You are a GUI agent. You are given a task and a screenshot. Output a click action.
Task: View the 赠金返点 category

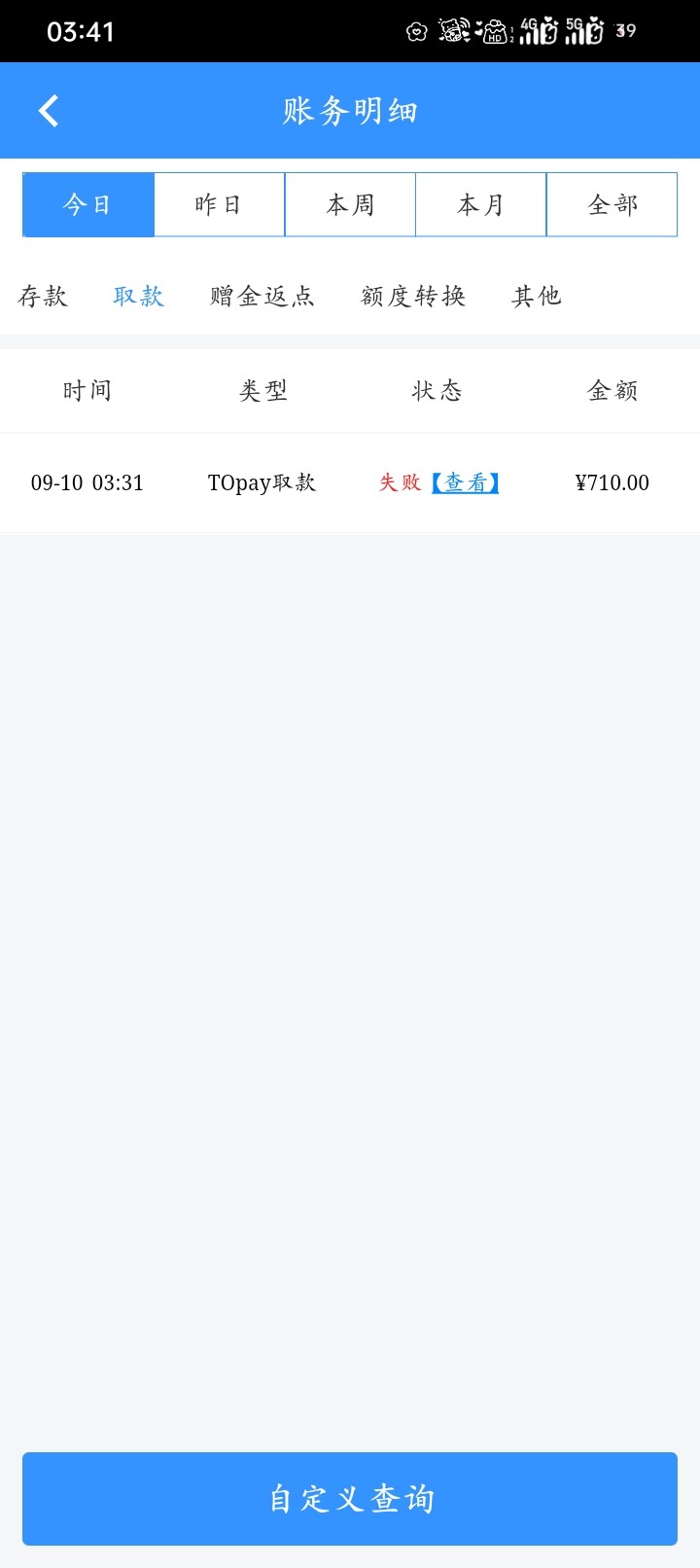click(262, 296)
